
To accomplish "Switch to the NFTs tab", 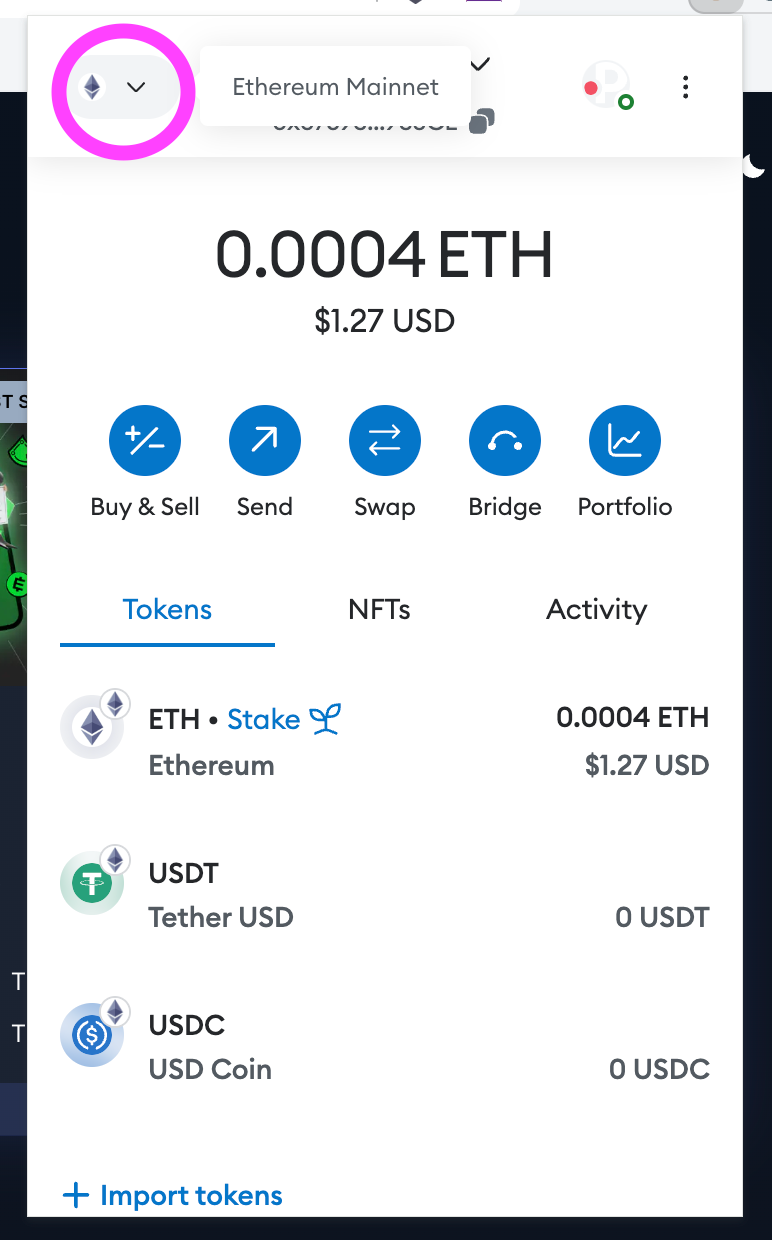I will (379, 610).
